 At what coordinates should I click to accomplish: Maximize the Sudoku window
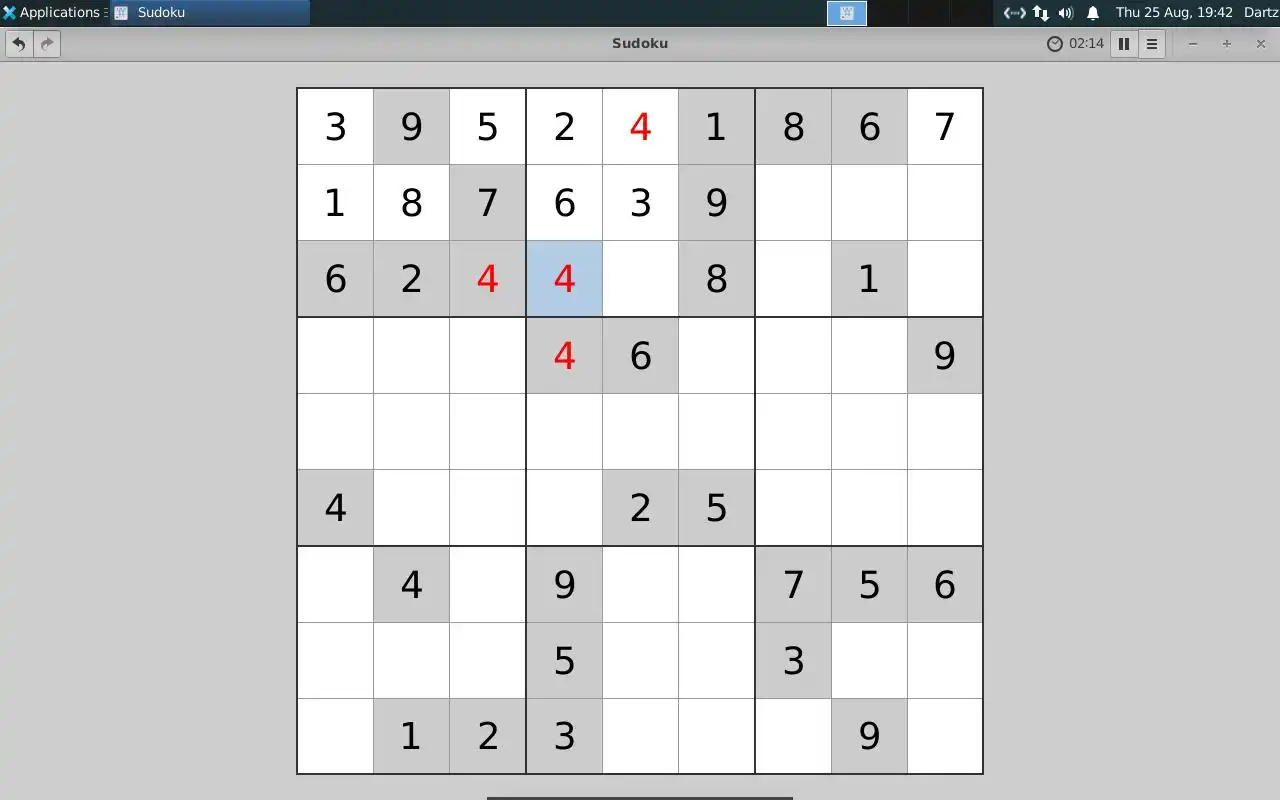(x=1227, y=44)
